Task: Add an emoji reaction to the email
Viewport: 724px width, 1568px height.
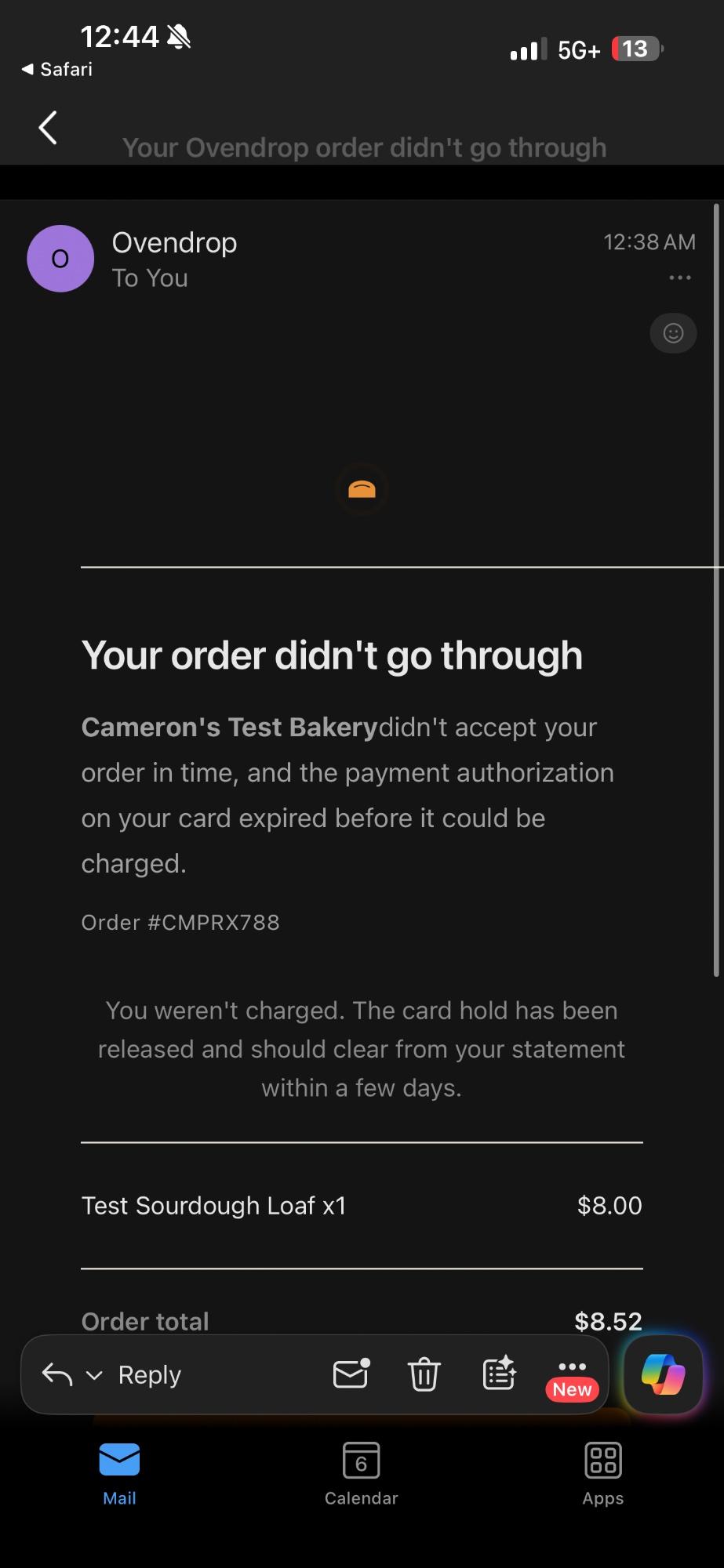Action: (673, 333)
